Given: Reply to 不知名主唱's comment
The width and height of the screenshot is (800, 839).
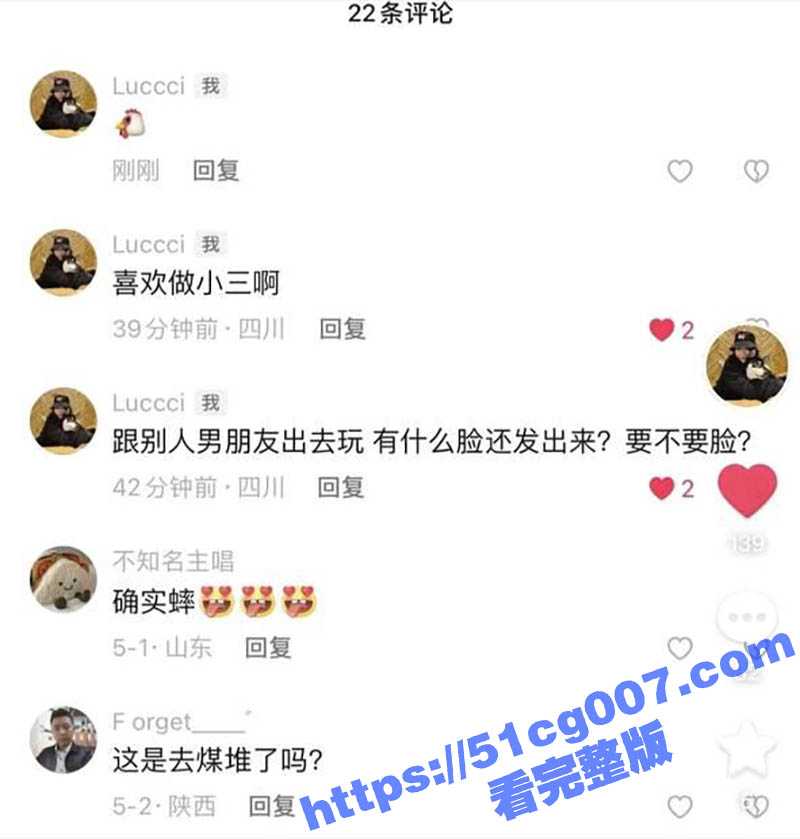Looking at the screenshot, I should [x=268, y=648].
